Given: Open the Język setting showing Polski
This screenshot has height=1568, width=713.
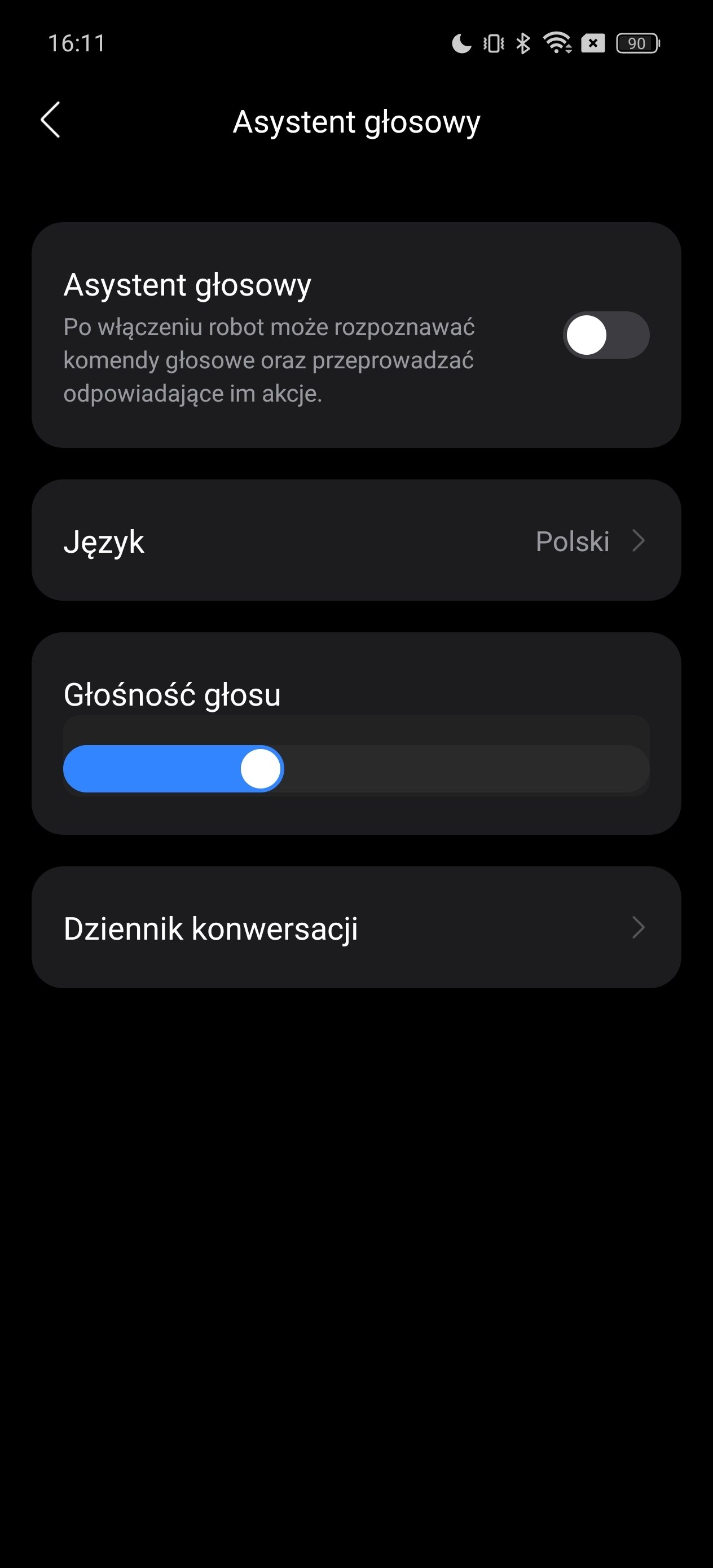Looking at the screenshot, I should click(x=356, y=540).
